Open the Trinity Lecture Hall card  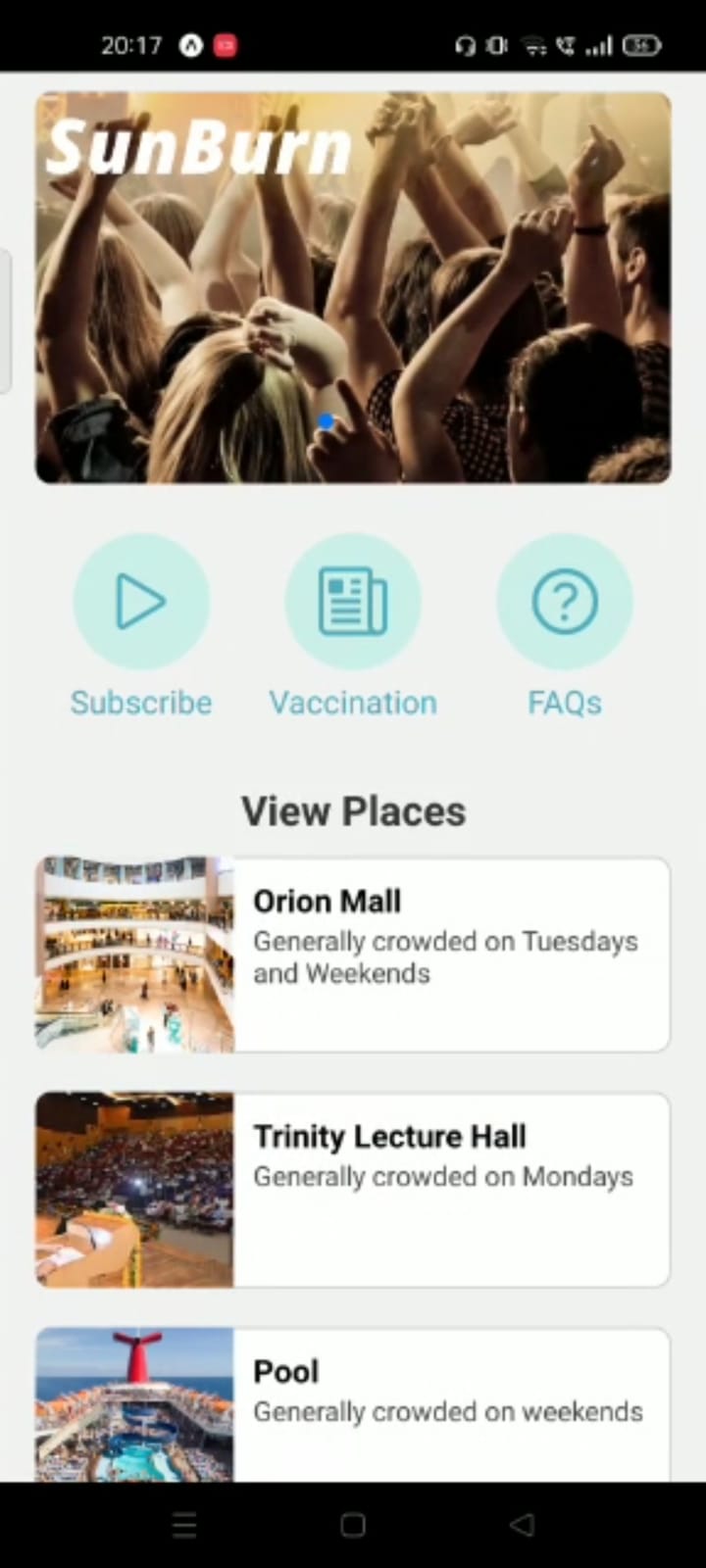point(353,1190)
